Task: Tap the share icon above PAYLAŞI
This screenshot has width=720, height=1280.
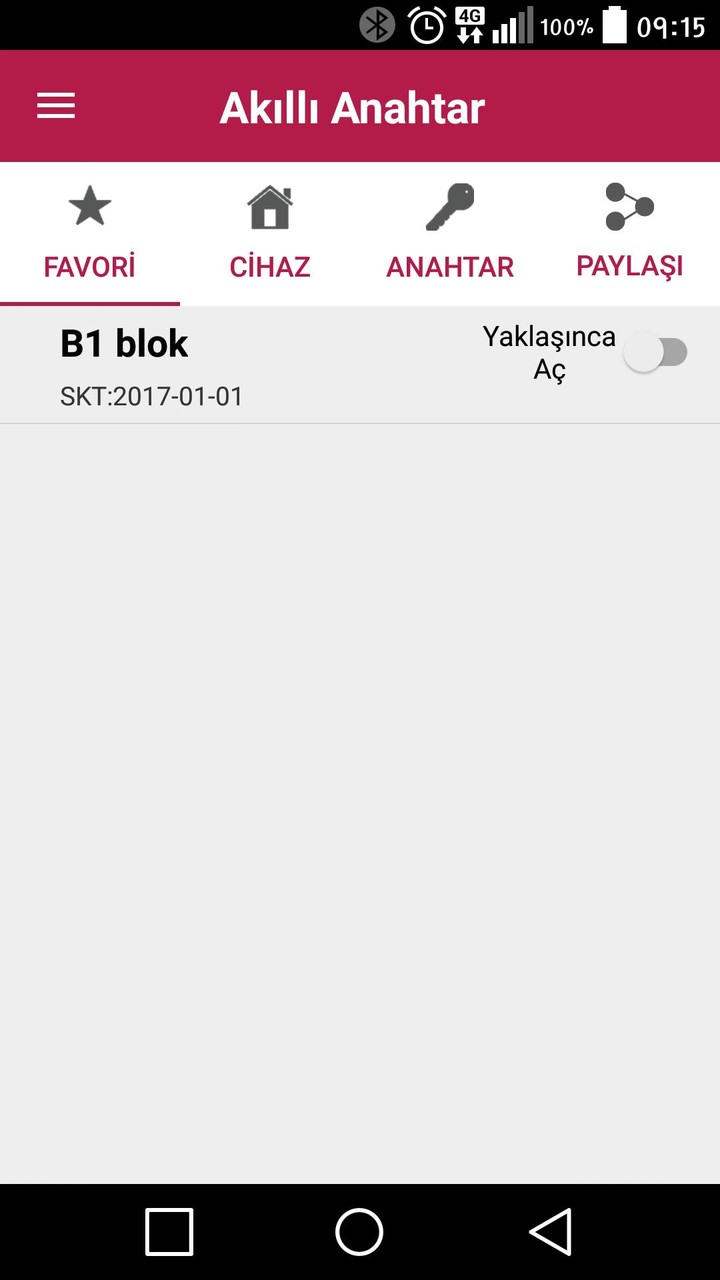Action: point(630,205)
